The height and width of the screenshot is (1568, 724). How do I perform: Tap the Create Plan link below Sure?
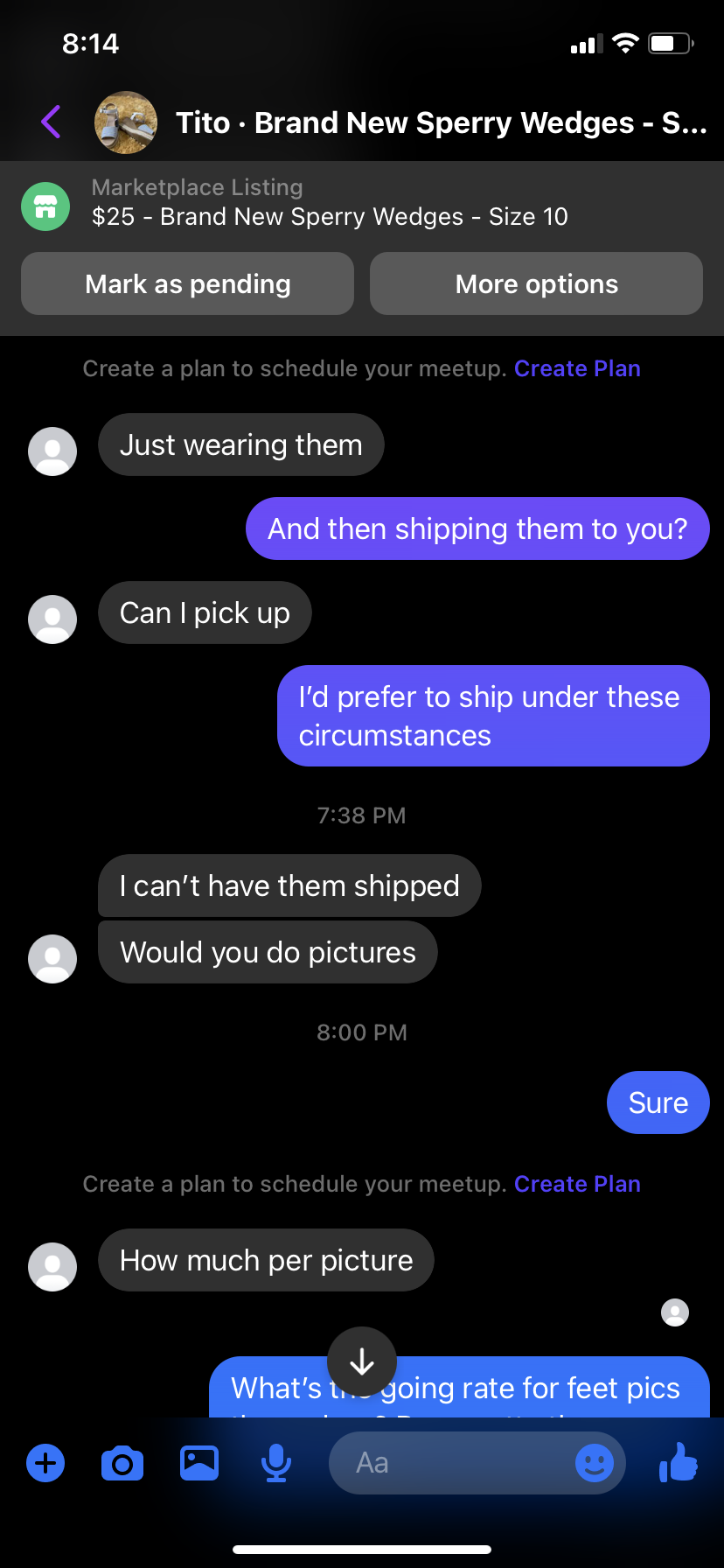point(577,1184)
